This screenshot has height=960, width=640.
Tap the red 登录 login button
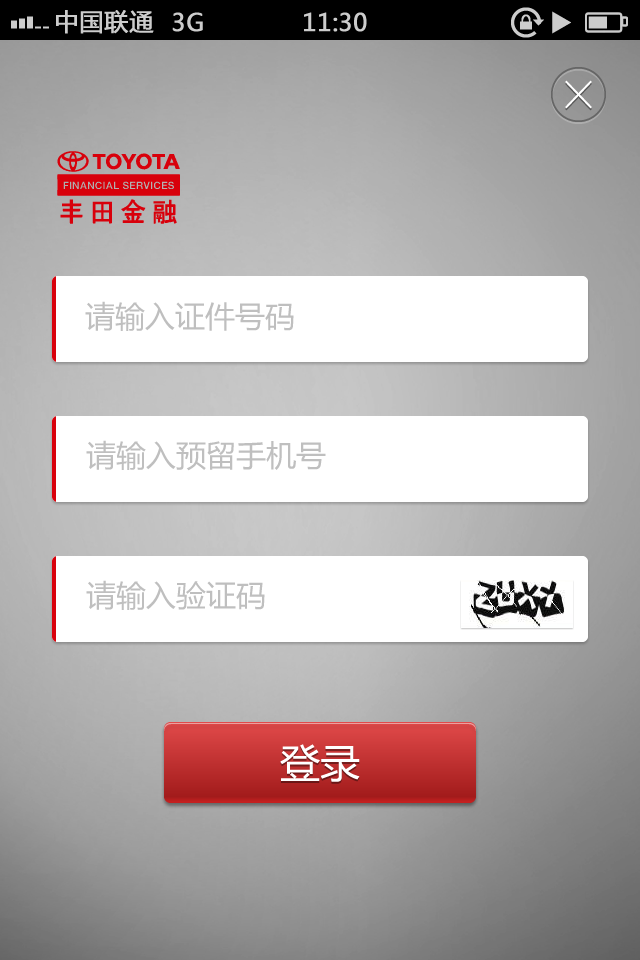click(320, 763)
